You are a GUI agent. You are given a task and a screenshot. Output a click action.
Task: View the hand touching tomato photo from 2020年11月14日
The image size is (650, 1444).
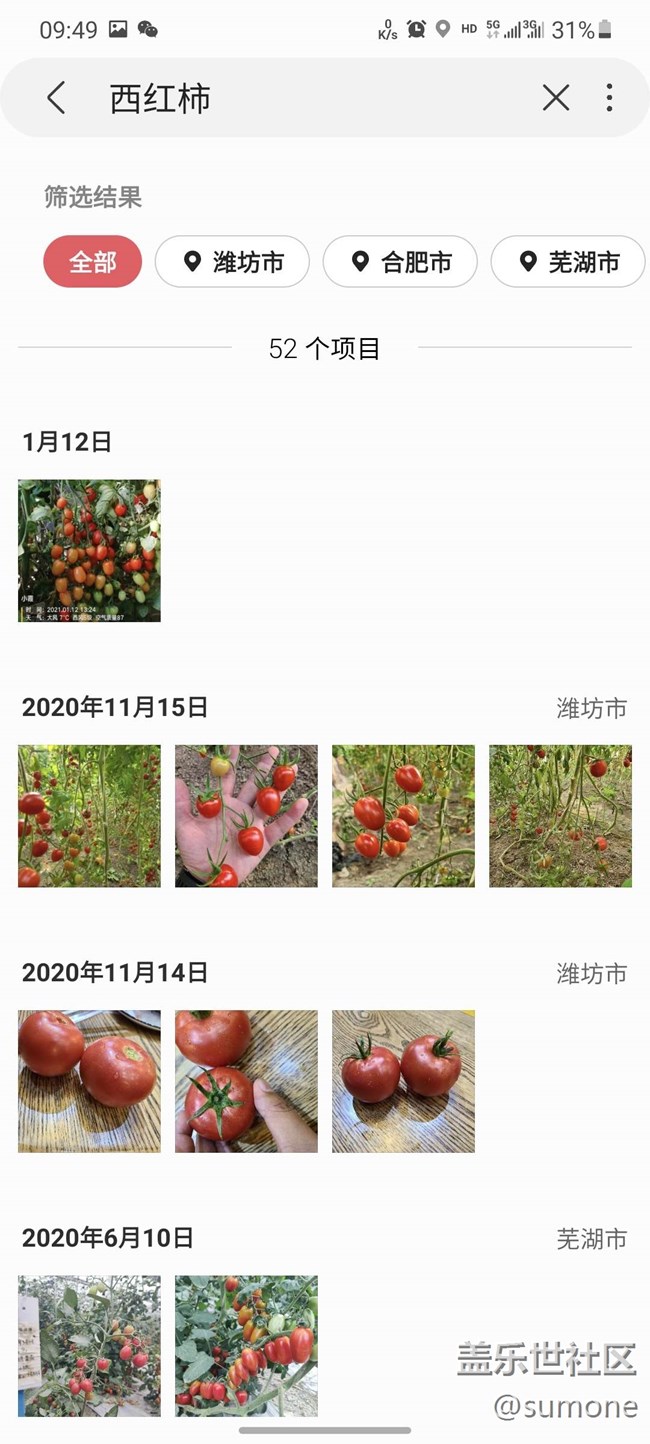click(246, 1081)
